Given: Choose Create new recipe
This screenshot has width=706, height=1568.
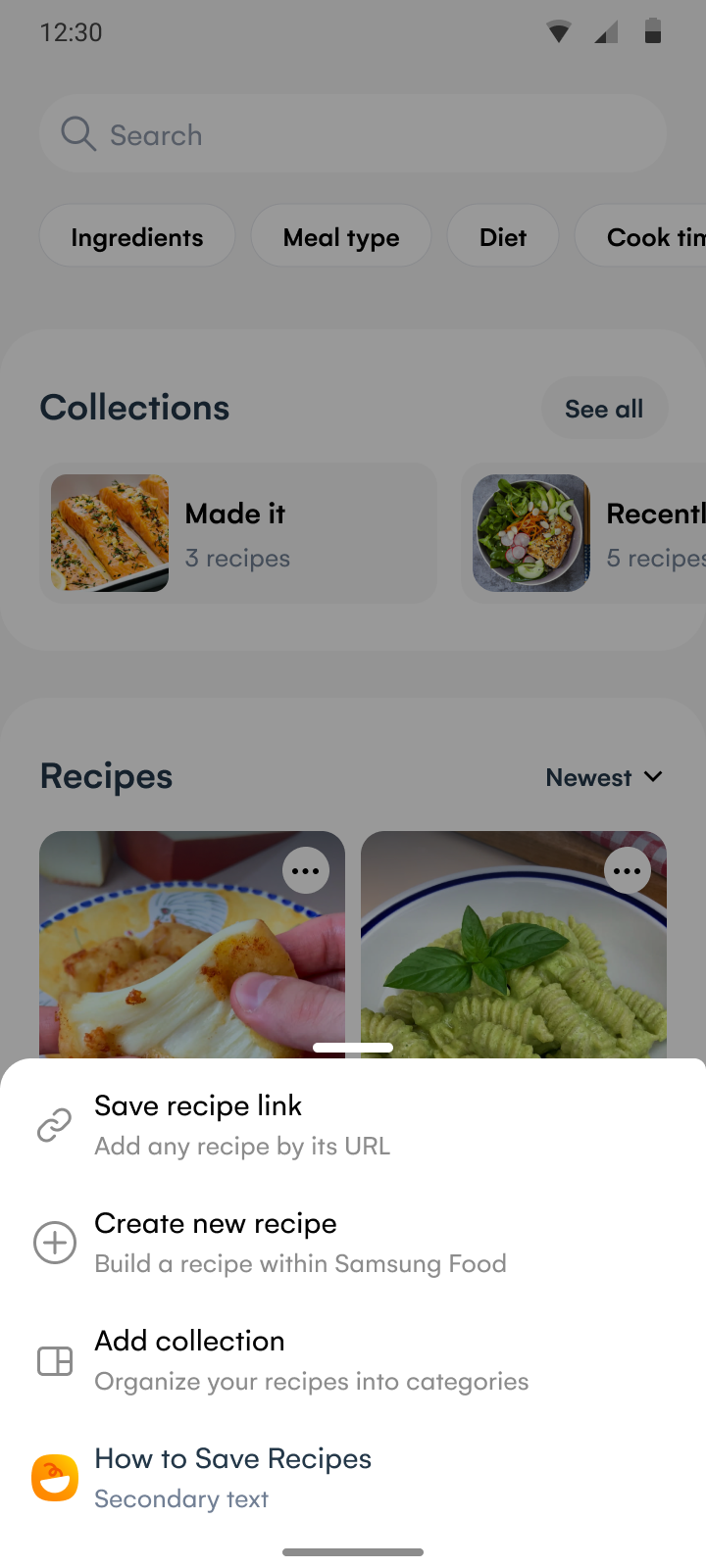Looking at the screenshot, I should 353,1243.
